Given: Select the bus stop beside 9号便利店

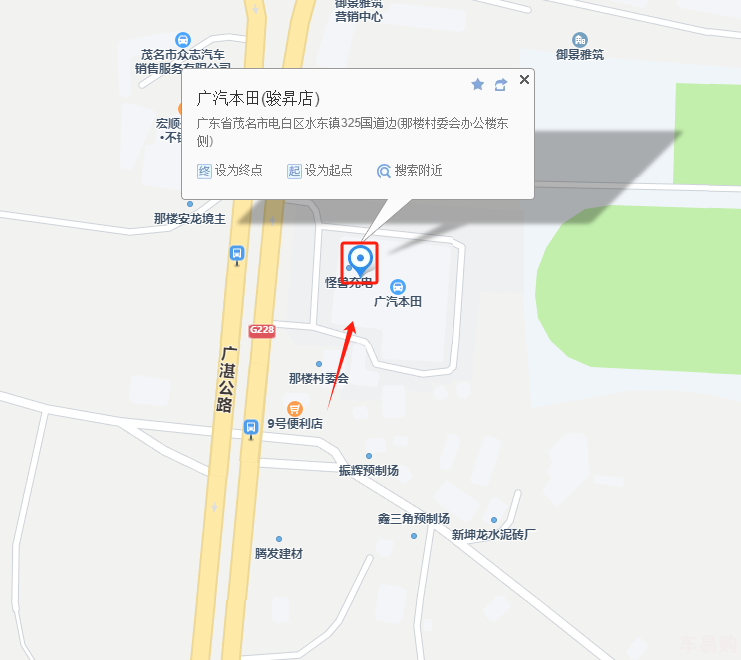Looking at the screenshot, I should point(251,427).
